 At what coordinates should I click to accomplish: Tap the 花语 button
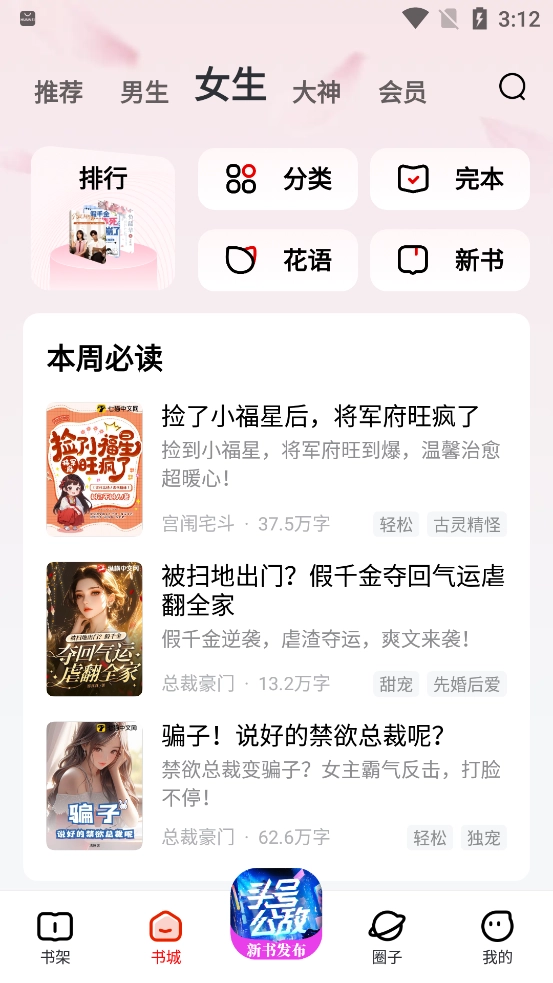pyautogui.click(x=278, y=260)
